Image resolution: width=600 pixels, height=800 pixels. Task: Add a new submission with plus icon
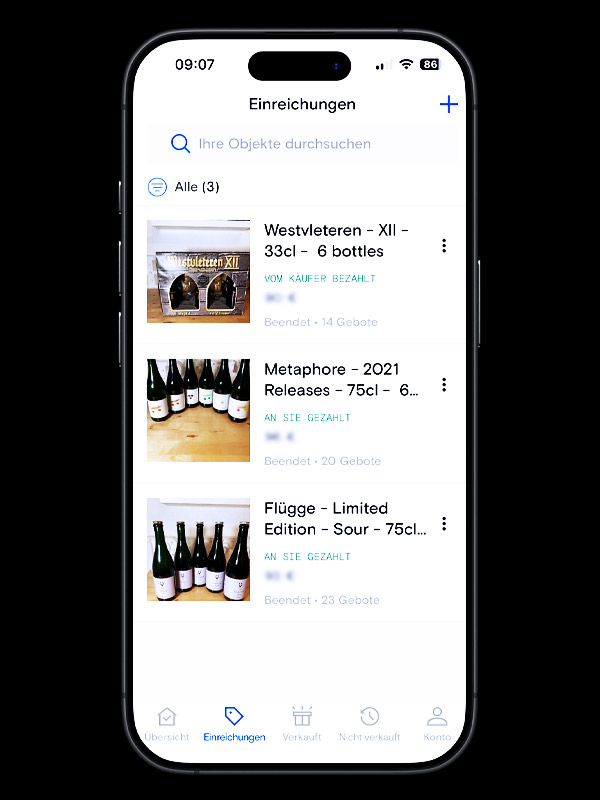[x=448, y=105]
